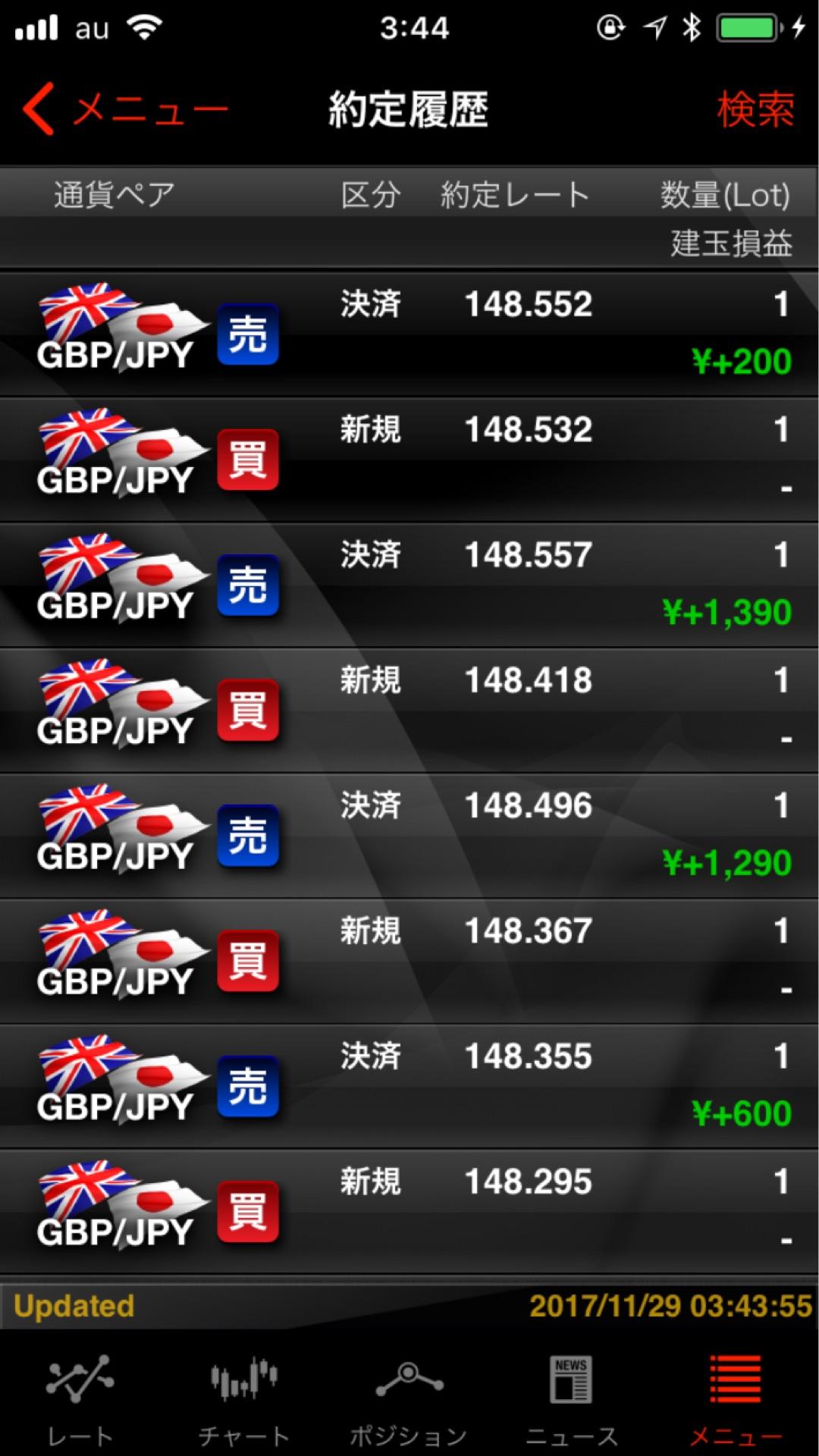
Task: View the 決済 trade at 148.557
Action: pos(409,584)
